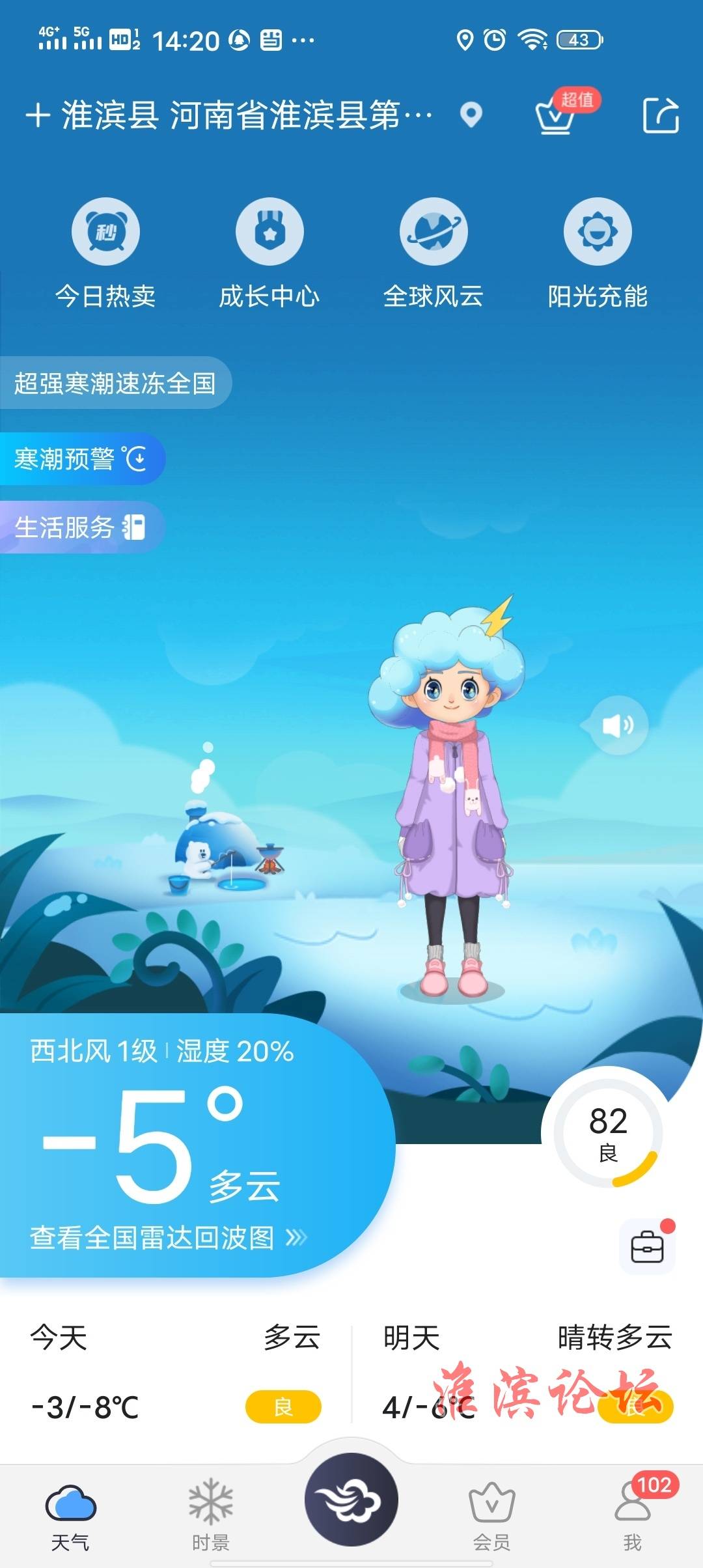The height and width of the screenshot is (1568, 703).
Task: Open tomorrow's forecast card 明天
Action: [x=527, y=1371]
